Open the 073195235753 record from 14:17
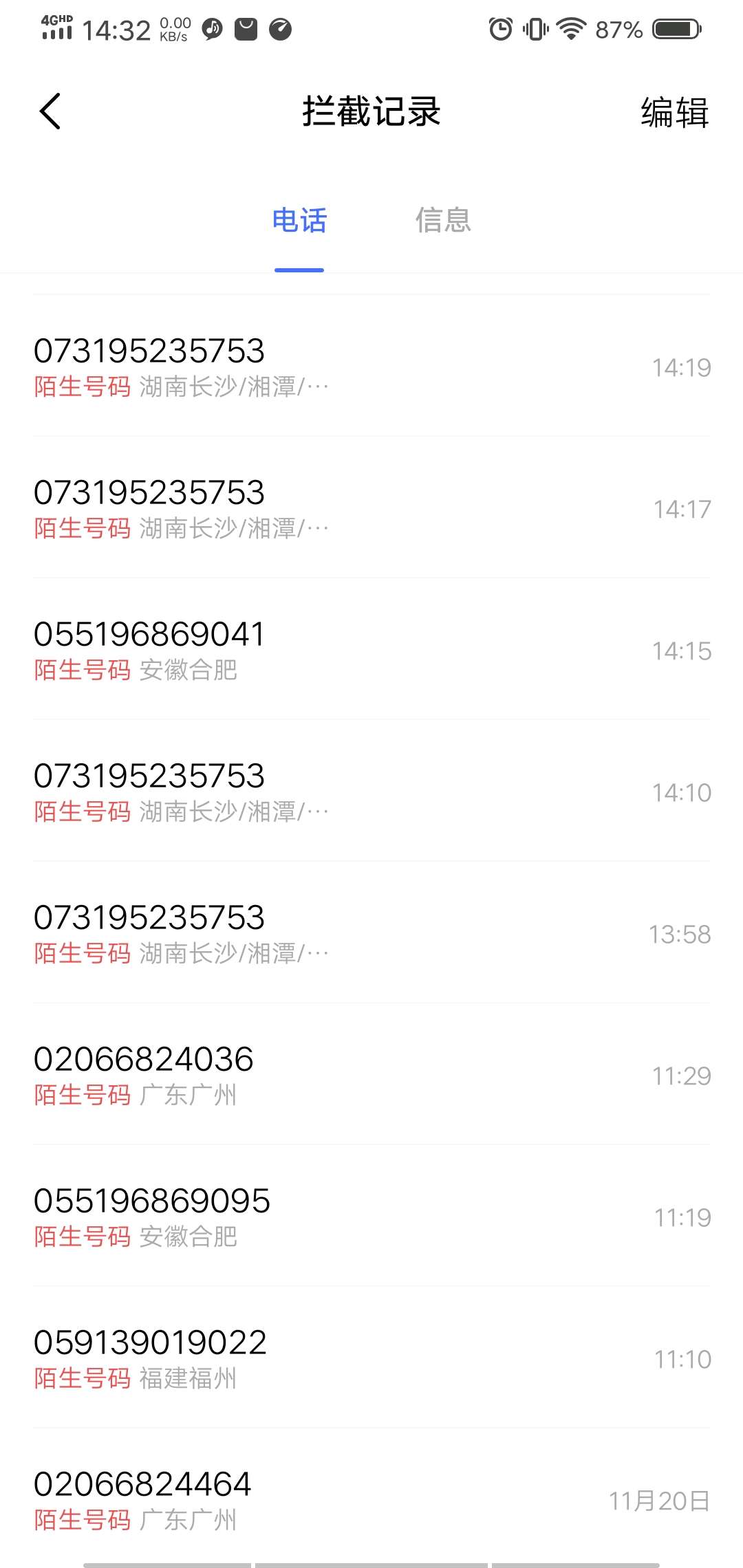This screenshot has width=743, height=1568. 371,508
